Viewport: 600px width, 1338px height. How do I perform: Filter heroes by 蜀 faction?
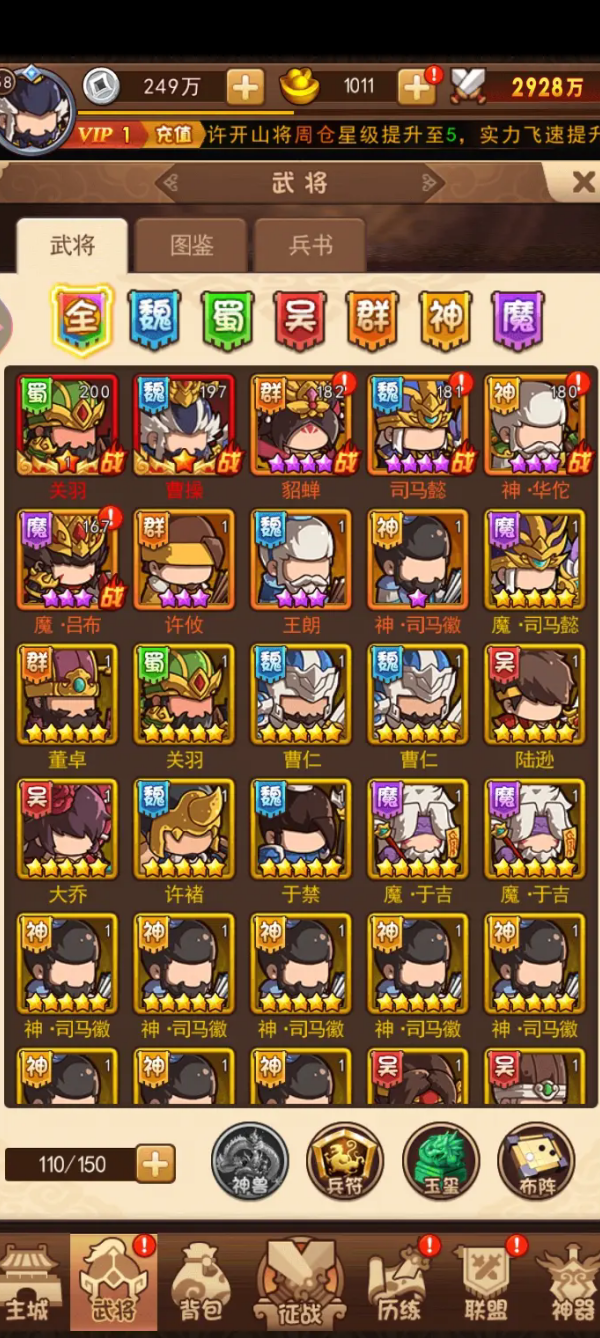227,320
